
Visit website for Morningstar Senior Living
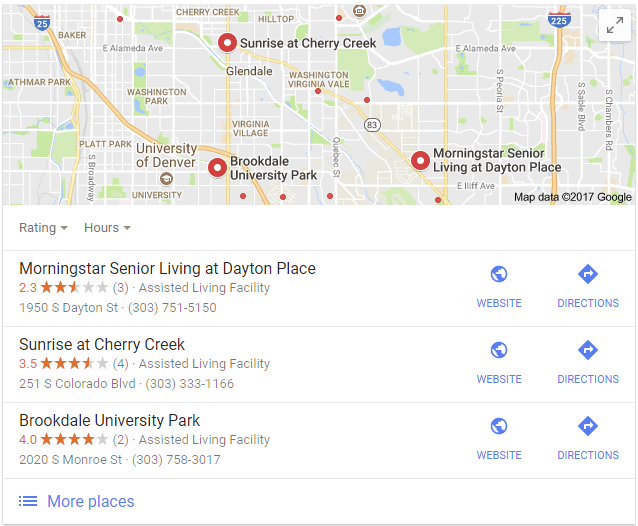coord(498,286)
